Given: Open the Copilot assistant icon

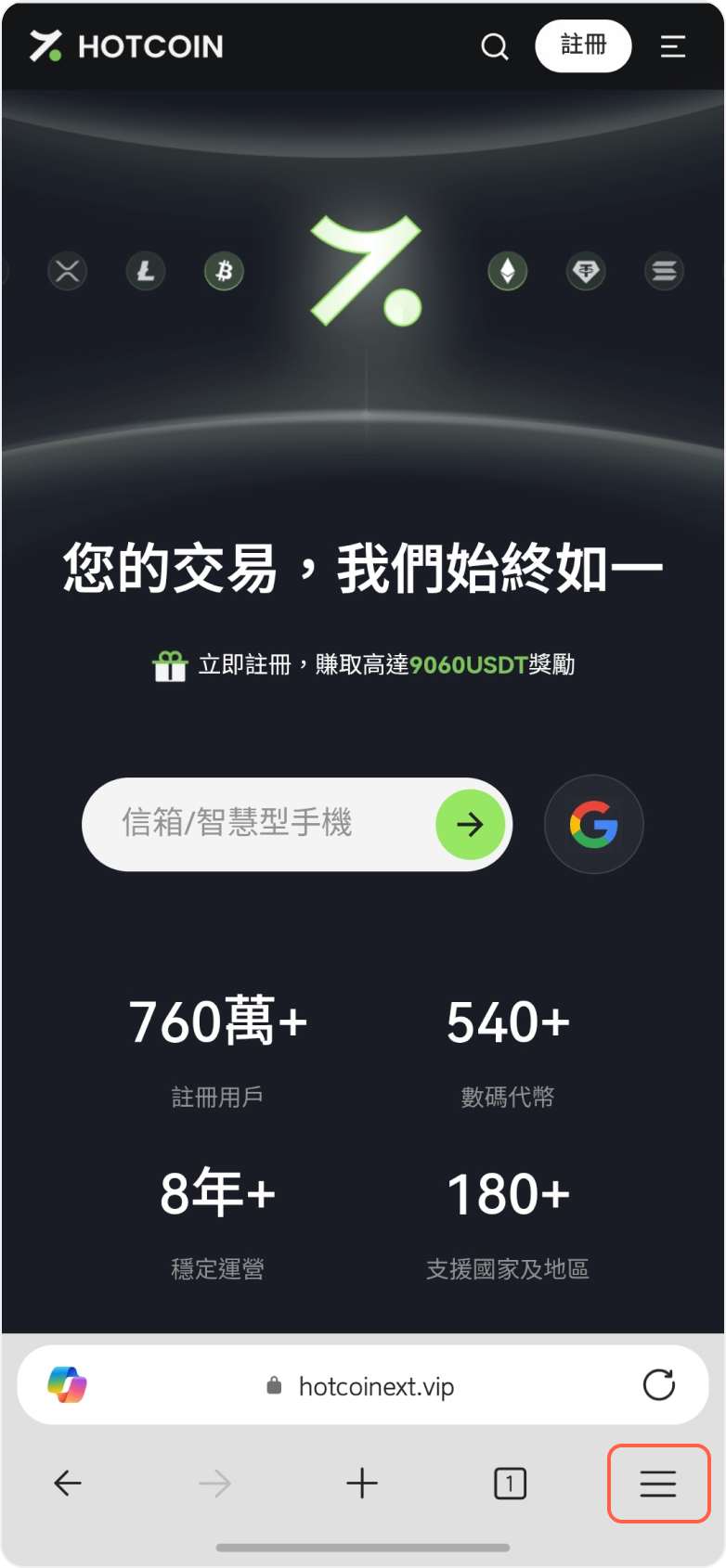Looking at the screenshot, I should (x=67, y=1385).
